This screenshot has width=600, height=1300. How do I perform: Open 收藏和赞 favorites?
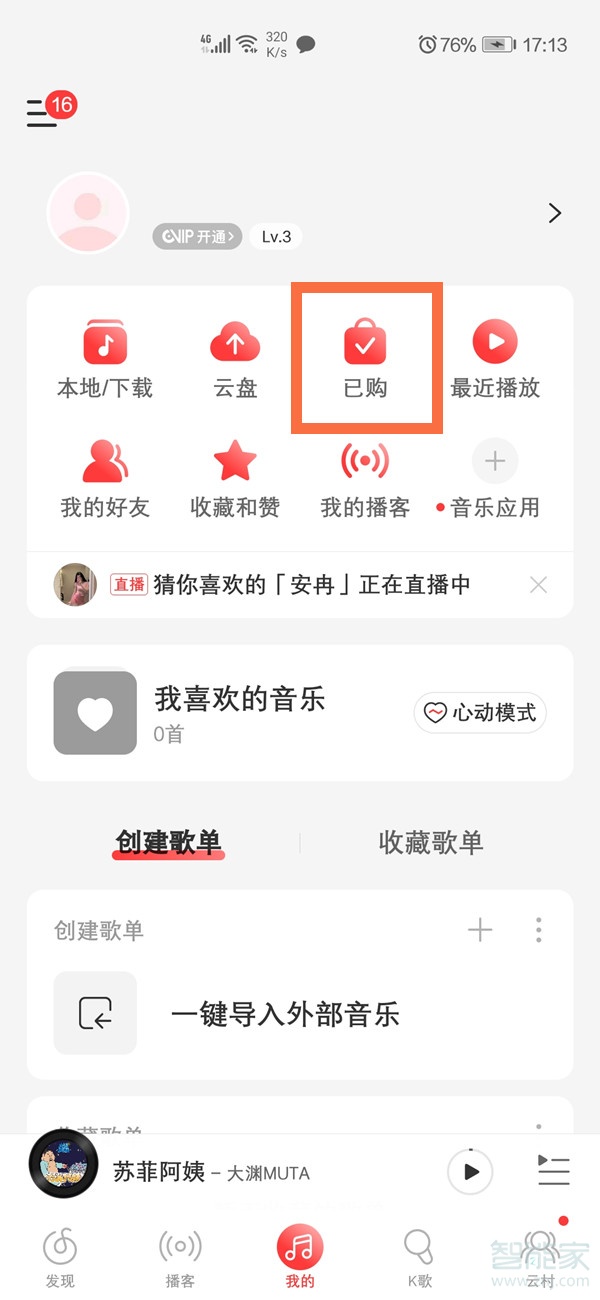point(235,480)
